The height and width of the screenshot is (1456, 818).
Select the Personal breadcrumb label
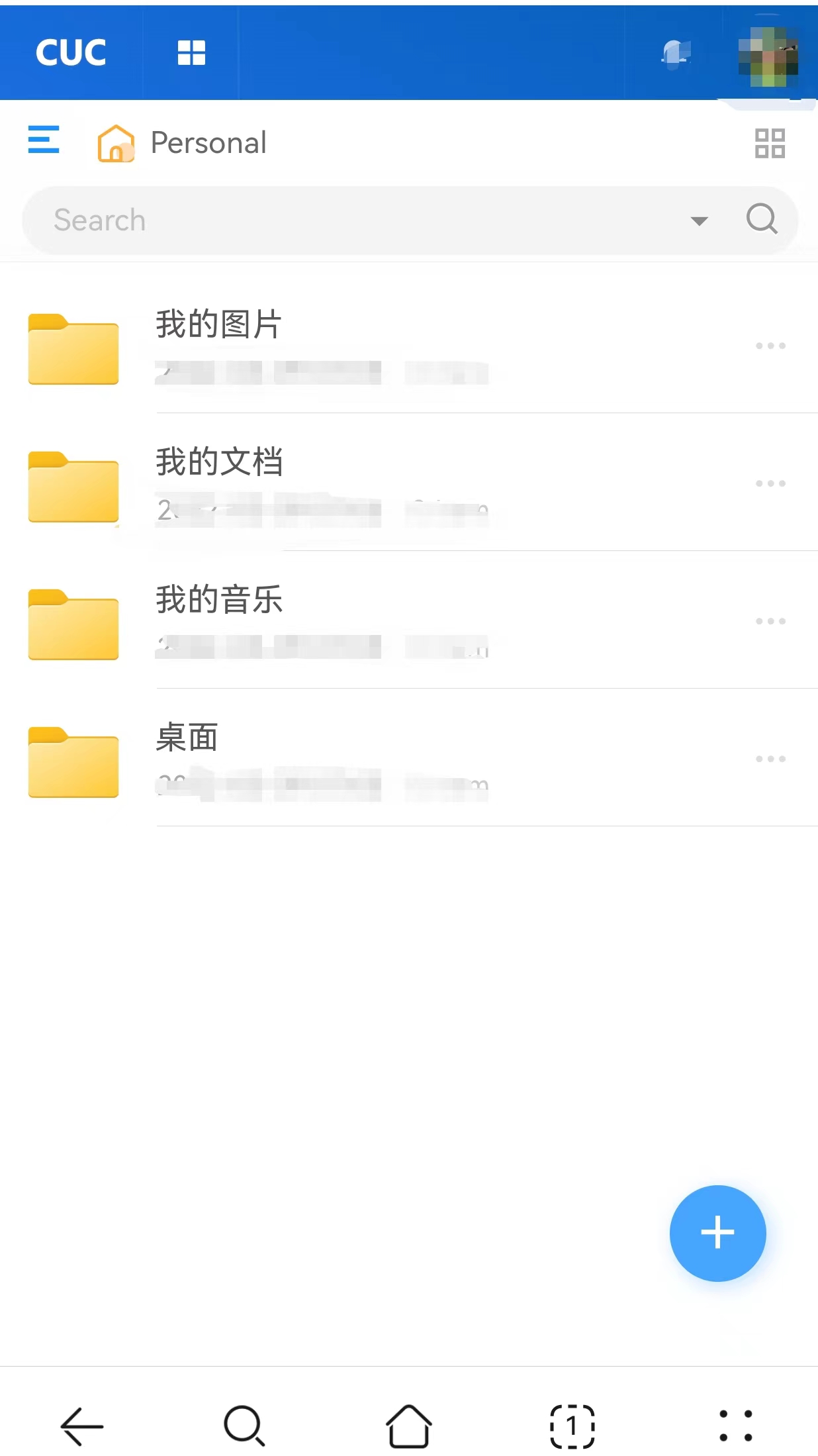208,142
